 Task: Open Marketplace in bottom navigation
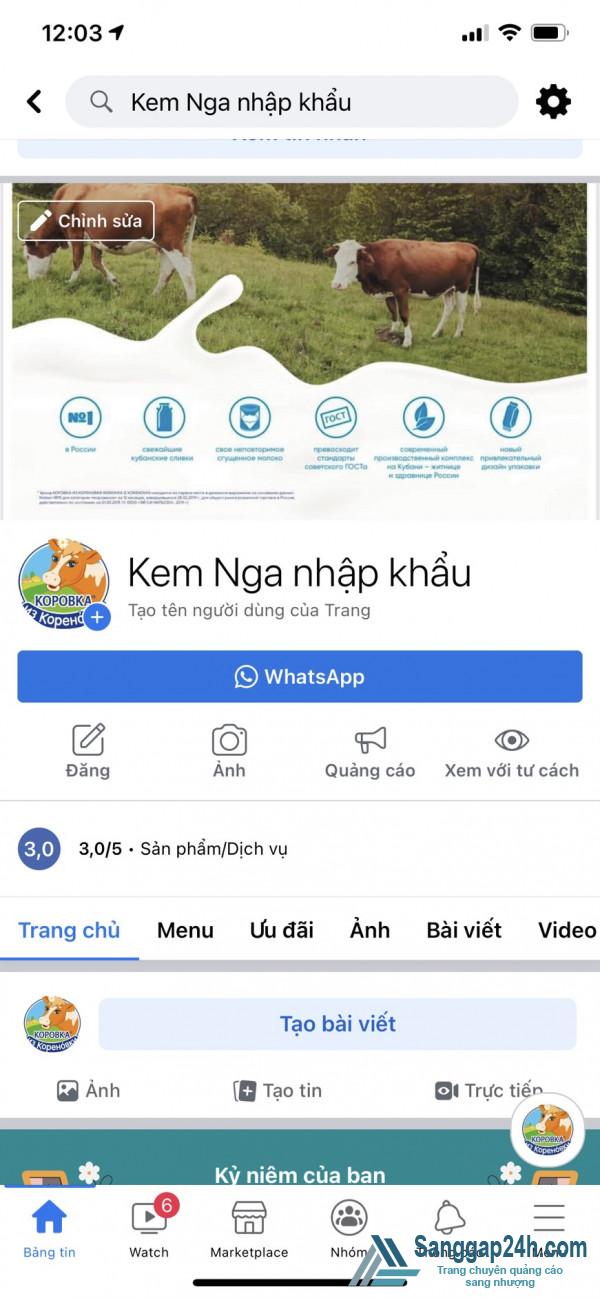coord(249,1229)
